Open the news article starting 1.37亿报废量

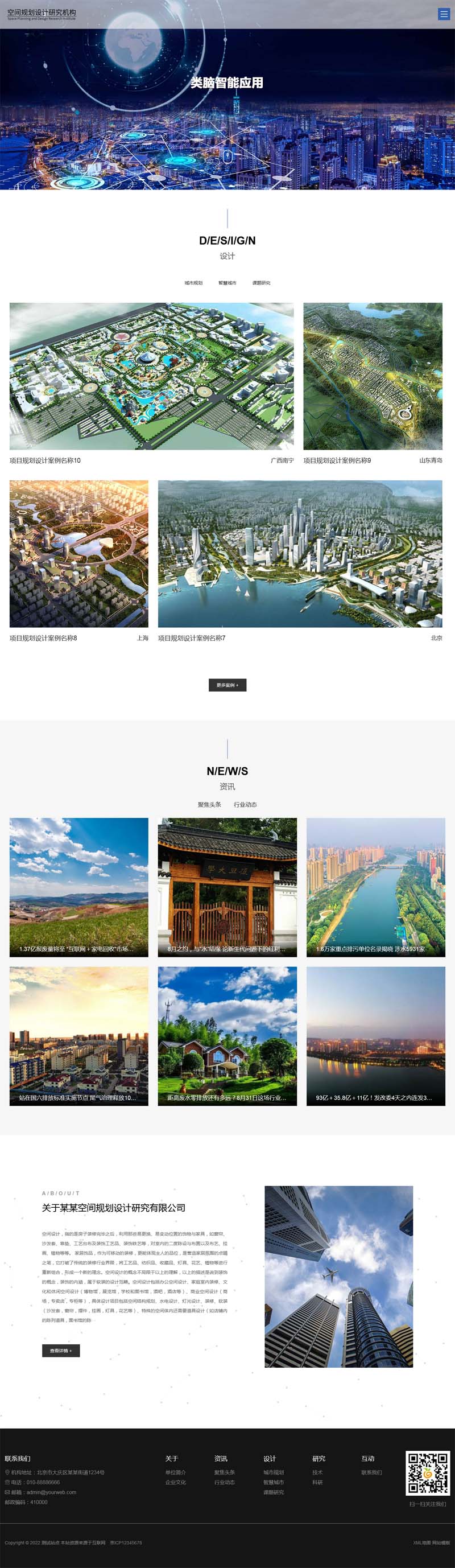(x=78, y=887)
